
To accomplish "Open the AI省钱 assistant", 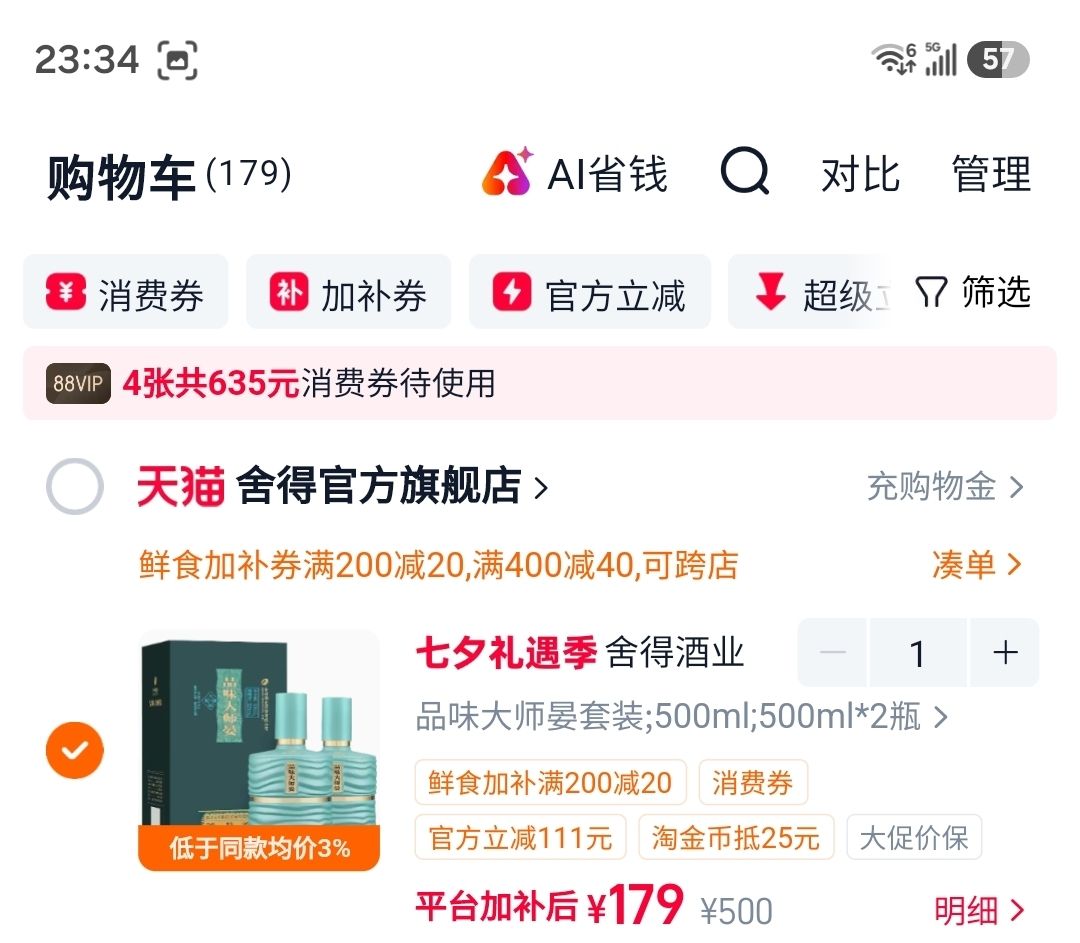I will pos(574,173).
